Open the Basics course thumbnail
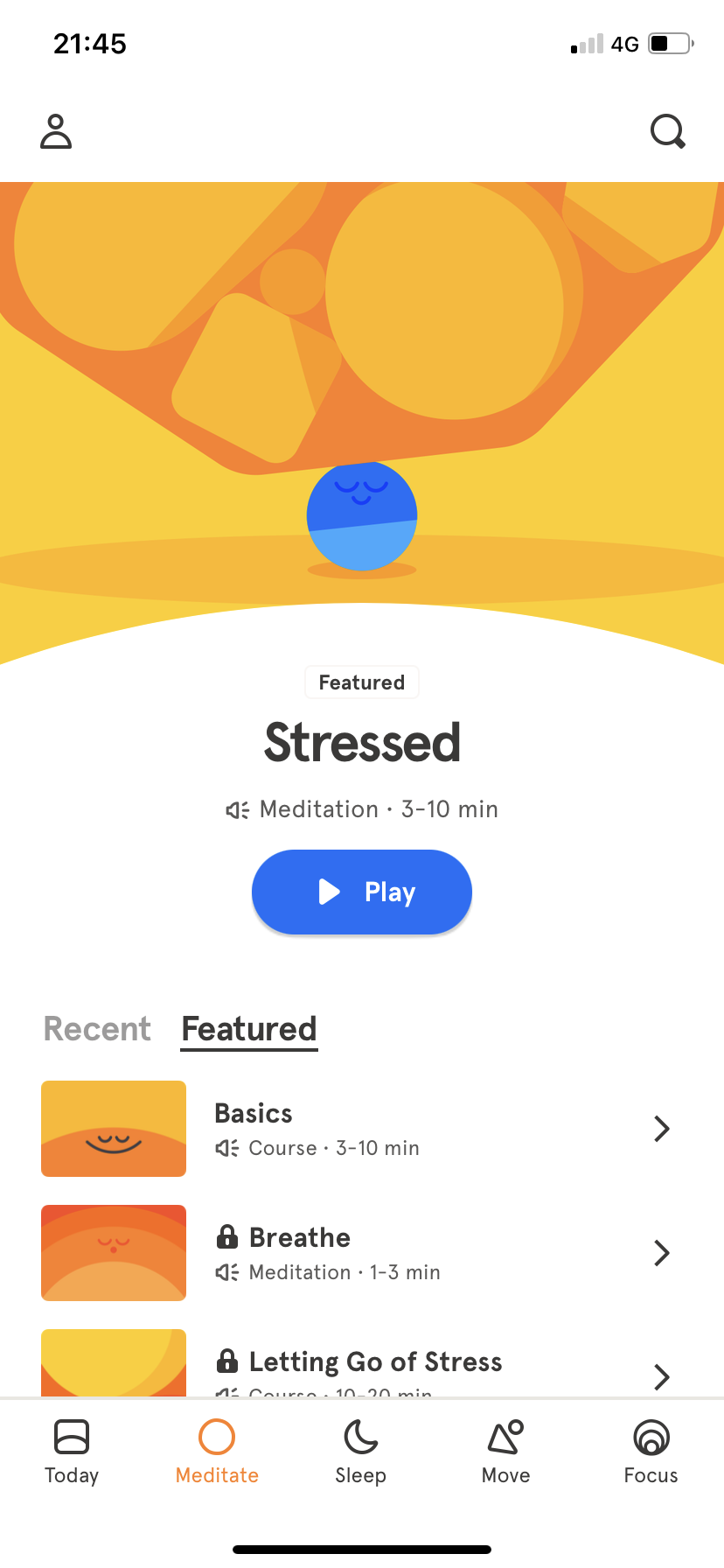 coord(113,1129)
